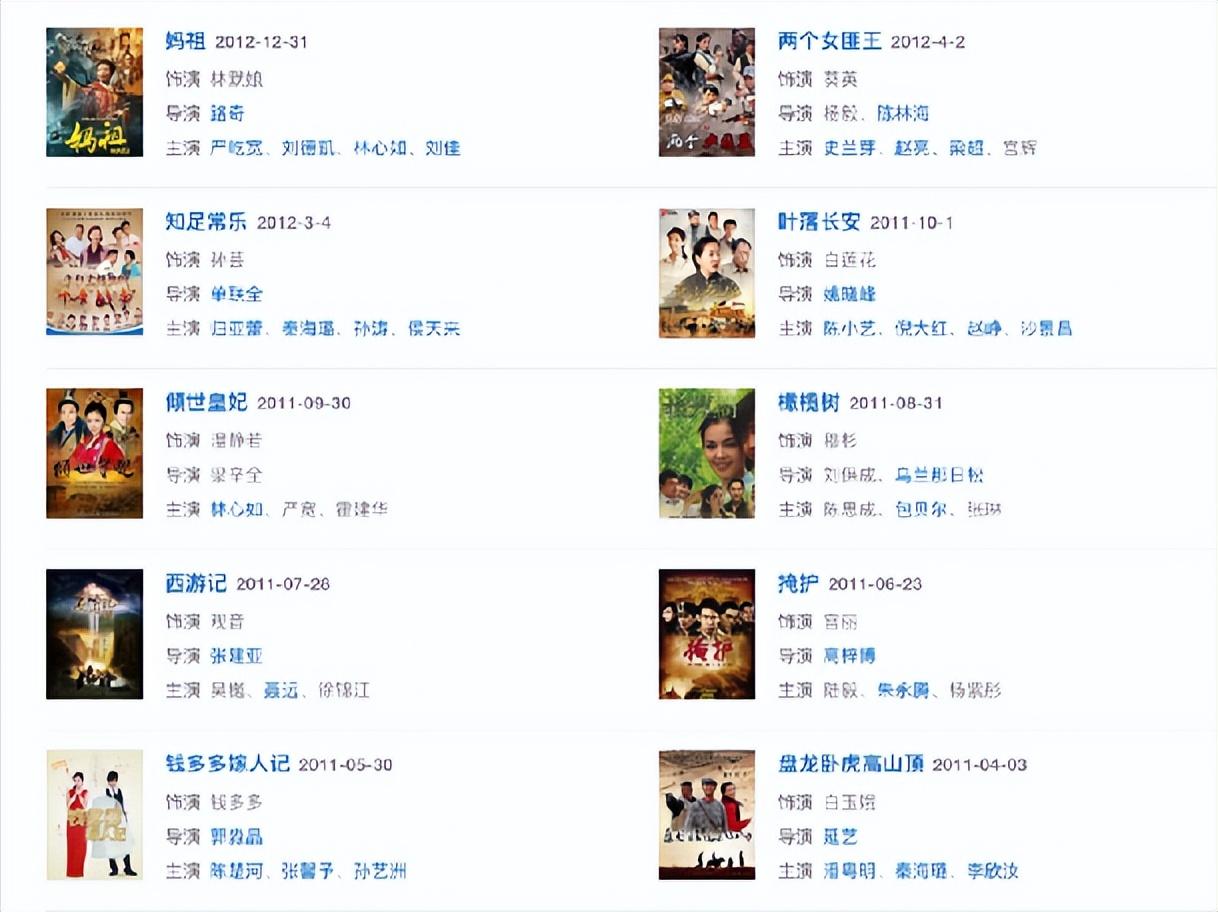Open the 盘龙卧虎高山顶 title link
Screen dimensions: 1218x912
click(850, 764)
